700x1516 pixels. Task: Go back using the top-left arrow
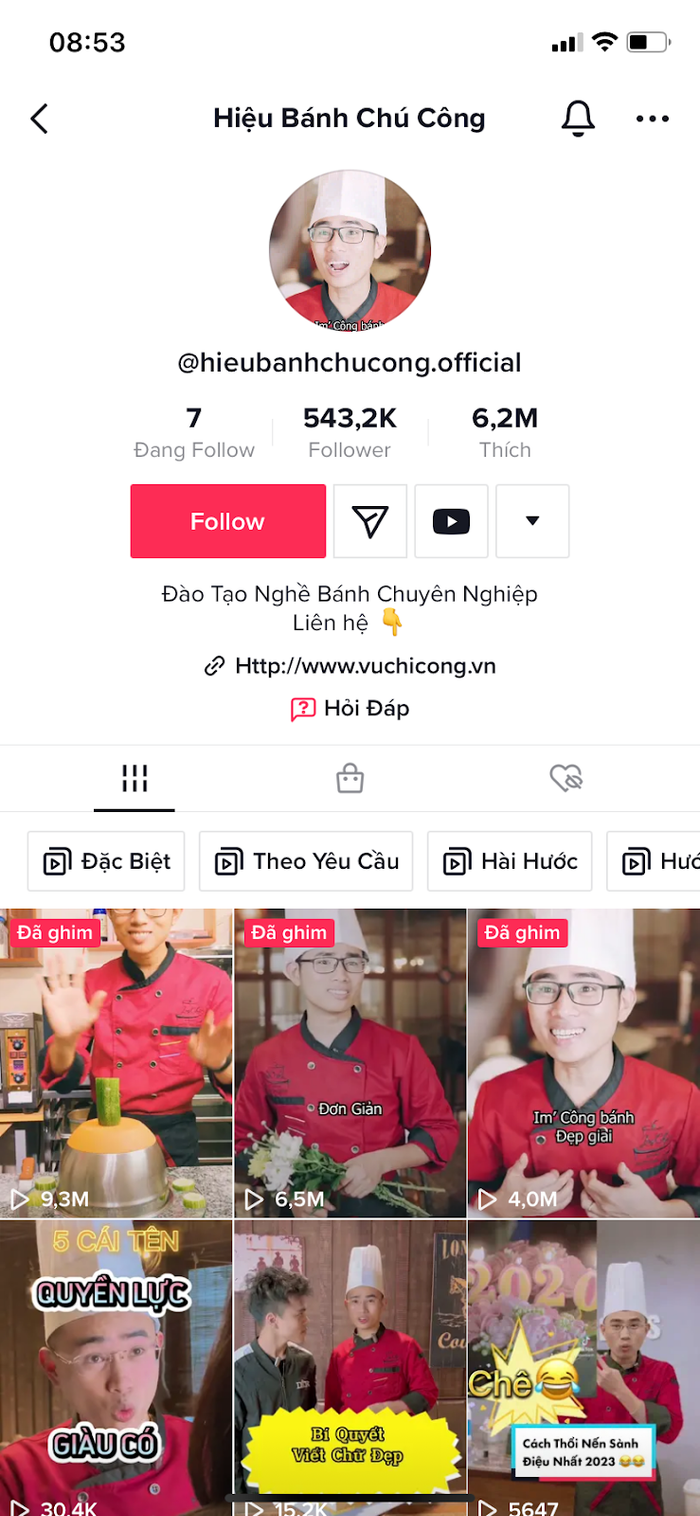(39, 119)
